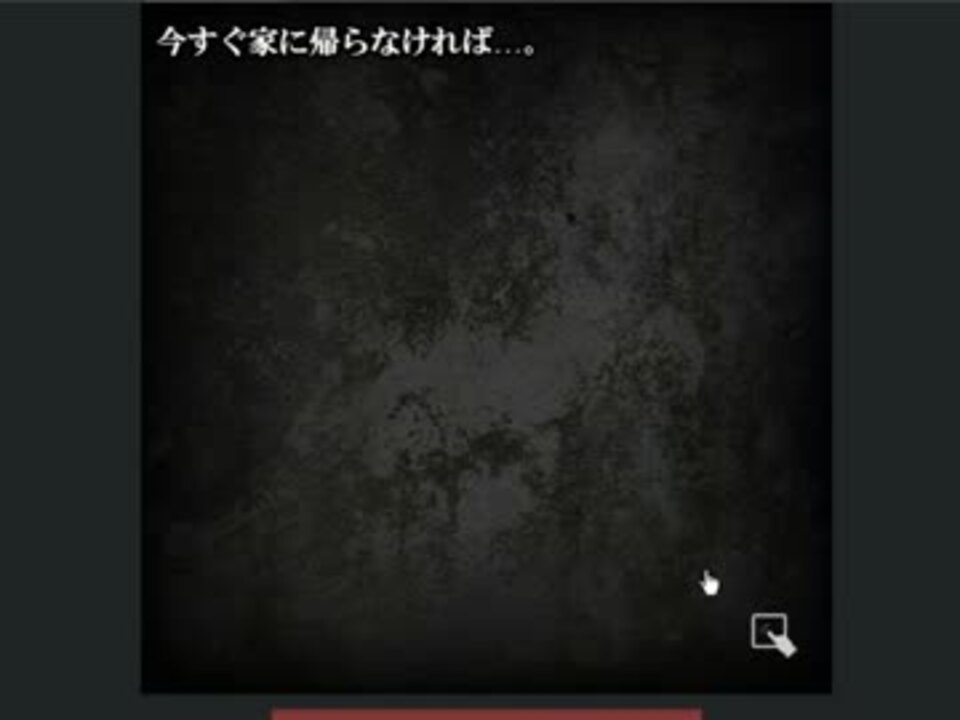Viewport: 960px width, 720px height.
Task: Tap the click-to-advance hand icon
Action: (x=773, y=635)
